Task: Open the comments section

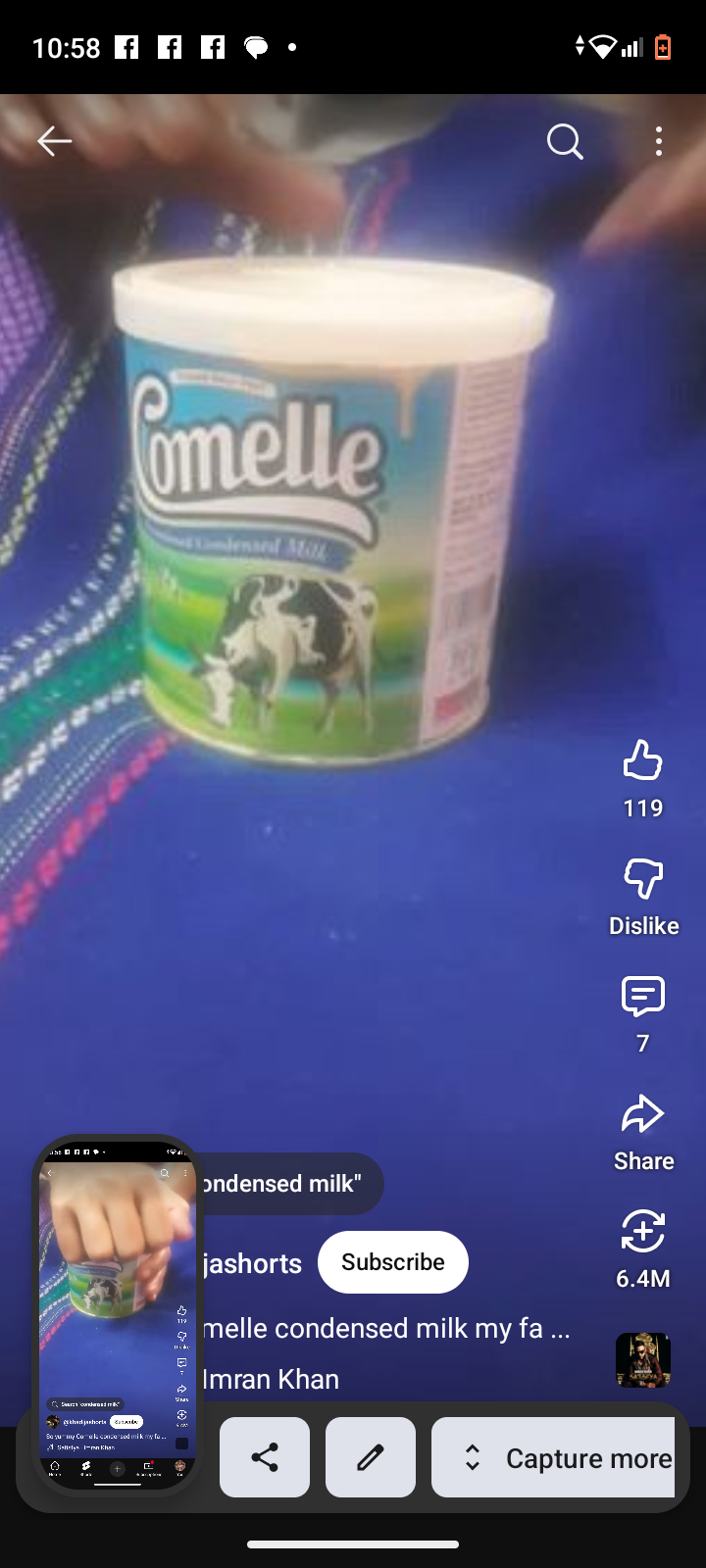Action: pos(643,997)
